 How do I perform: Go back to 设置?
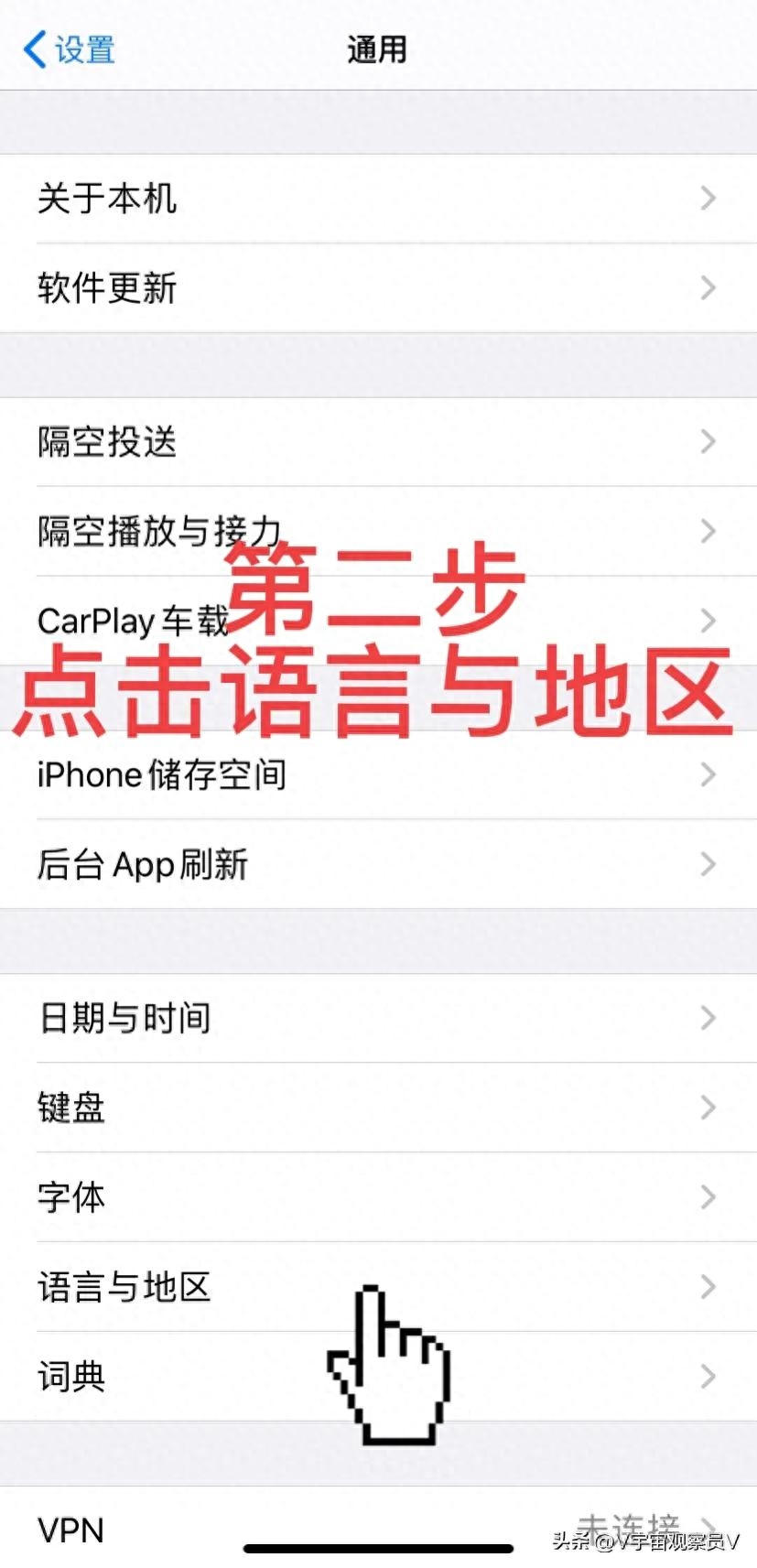coord(70,49)
